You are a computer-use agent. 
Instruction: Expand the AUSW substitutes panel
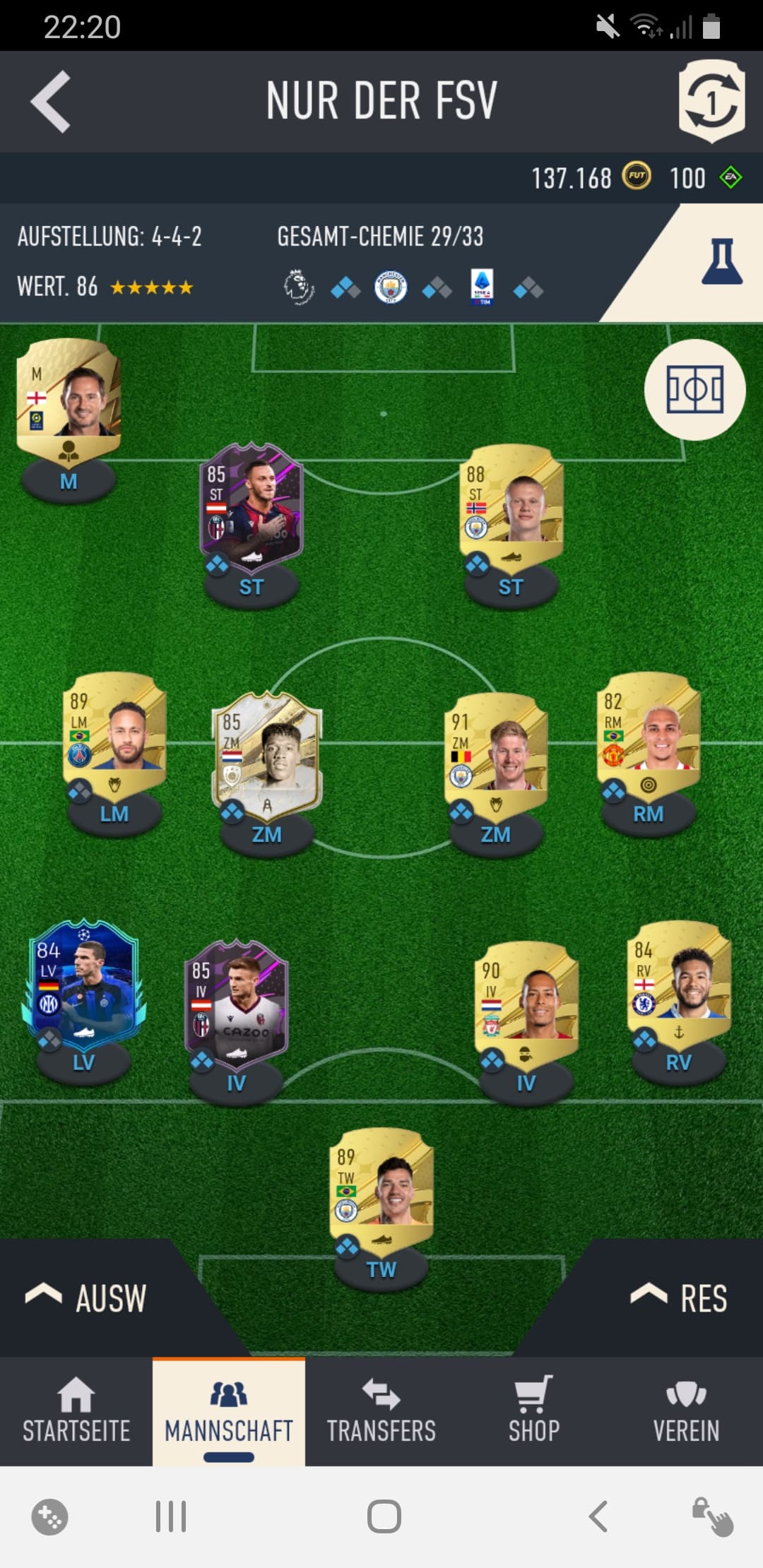click(86, 1298)
